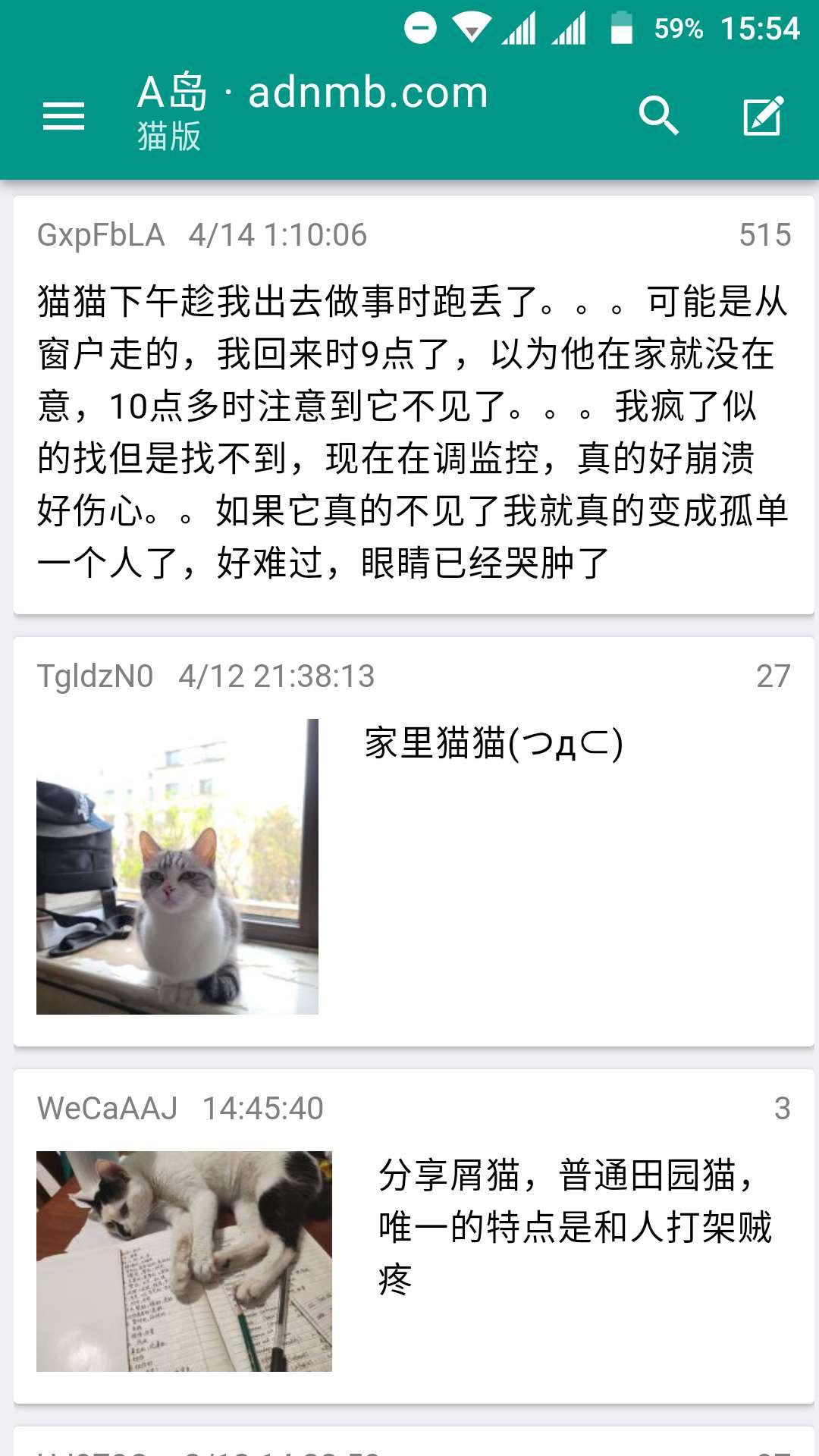This screenshot has height=1456, width=819.
Task: Tap the compose new post icon
Action: [x=762, y=115]
